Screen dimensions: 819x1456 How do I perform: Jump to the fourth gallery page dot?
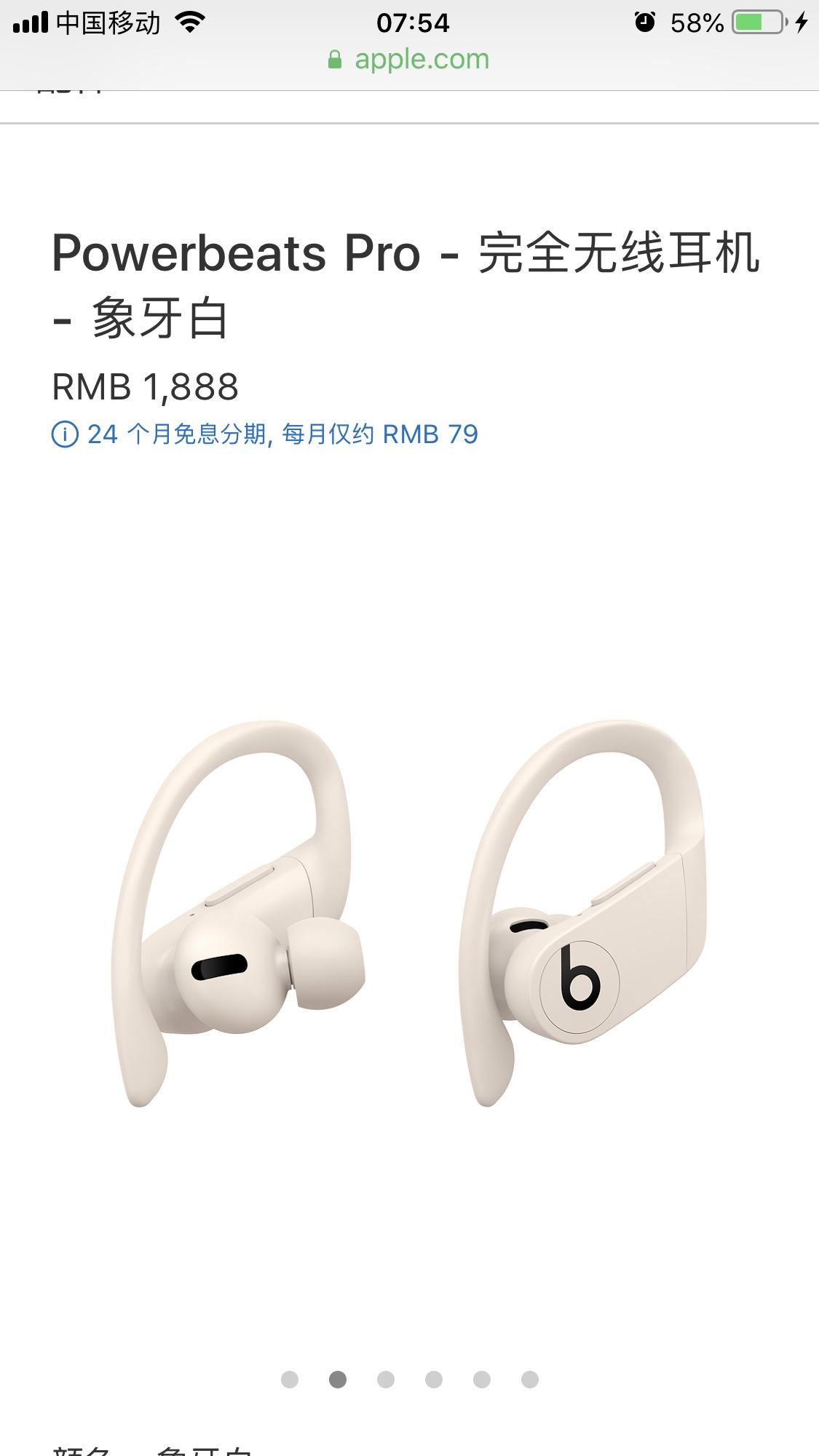coord(434,1380)
